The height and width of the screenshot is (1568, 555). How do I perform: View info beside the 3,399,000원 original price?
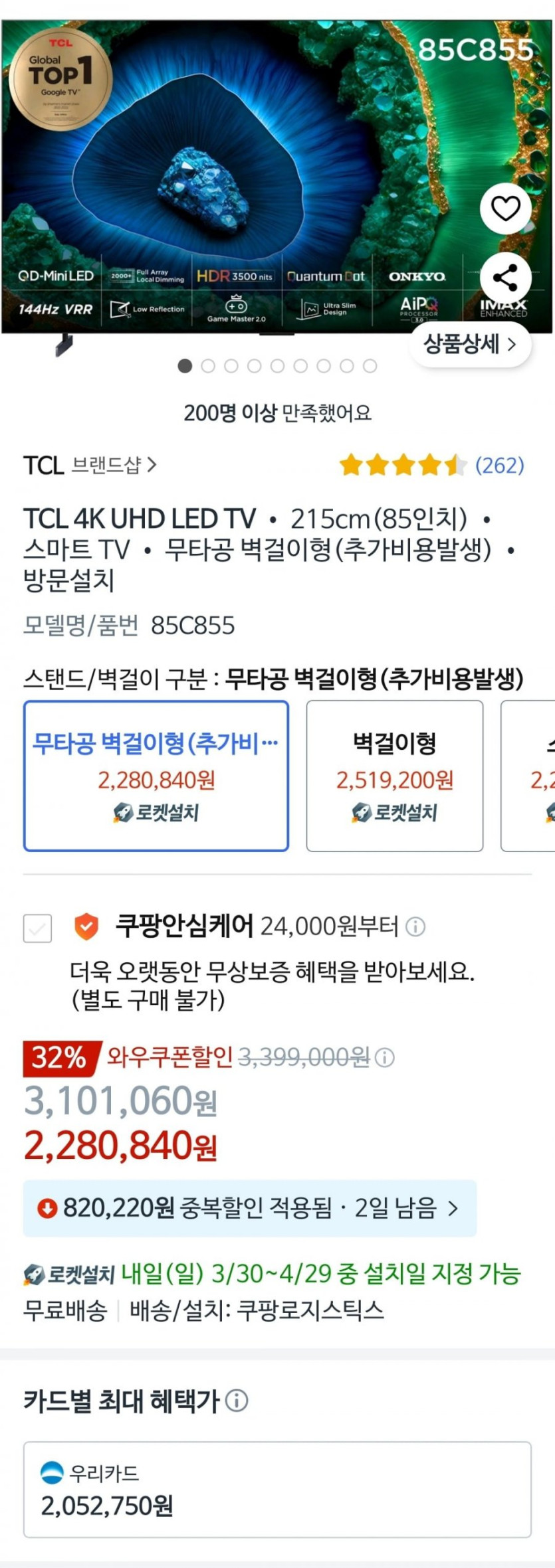[385, 1057]
